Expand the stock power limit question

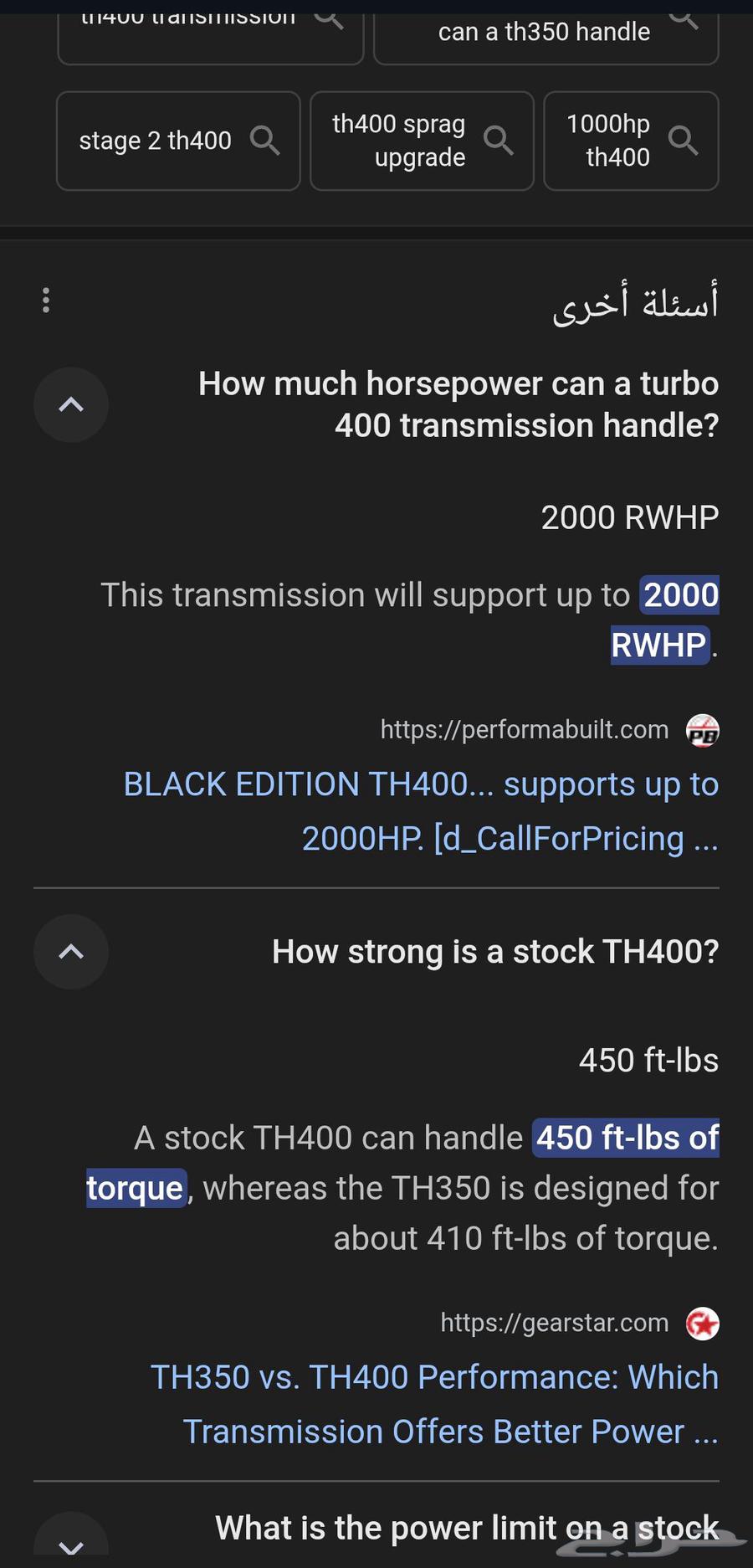click(71, 1545)
